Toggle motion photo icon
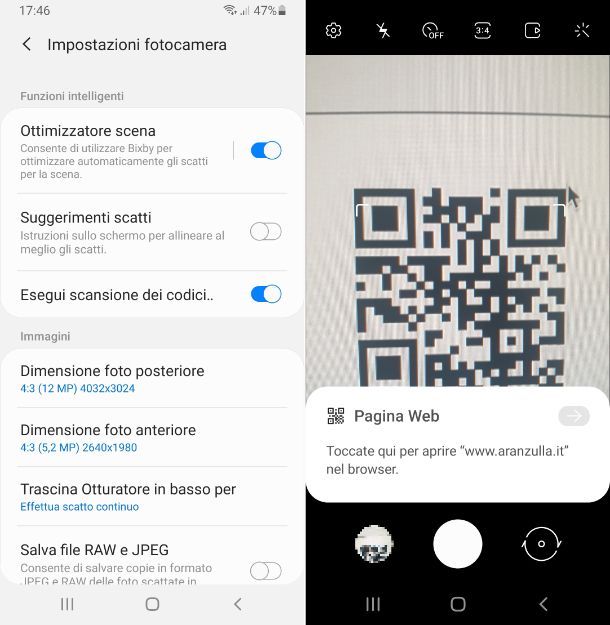610x625 pixels. (532, 30)
